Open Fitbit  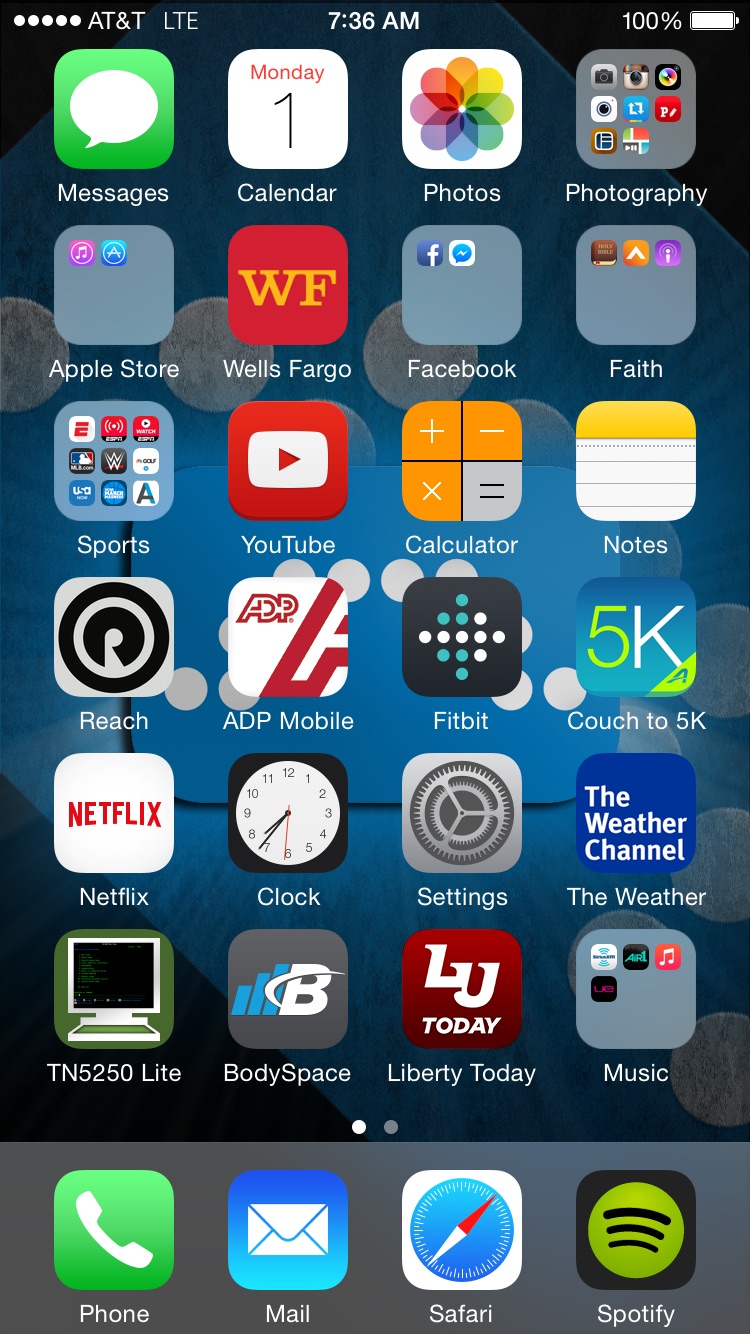pos(462,637)
